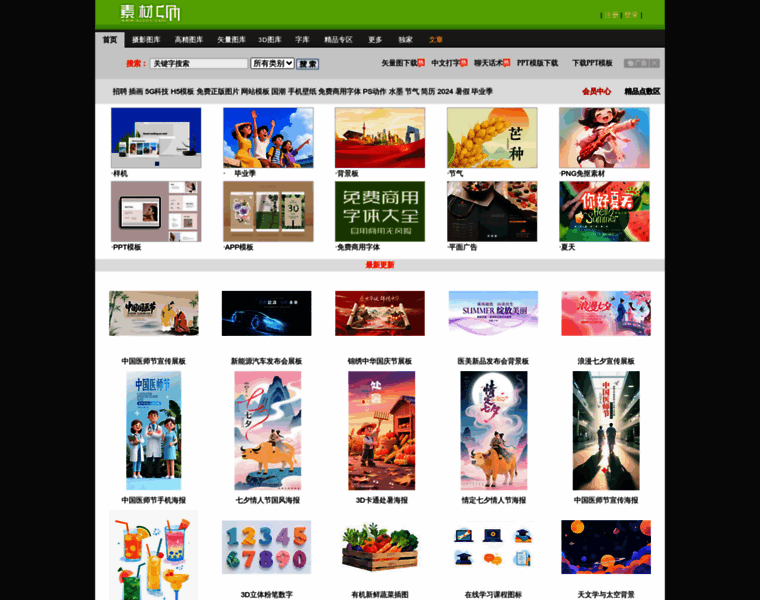Screen dimensions: 760x600
Task: Open the 毕业季 category tile
Action: pos(268,138)
